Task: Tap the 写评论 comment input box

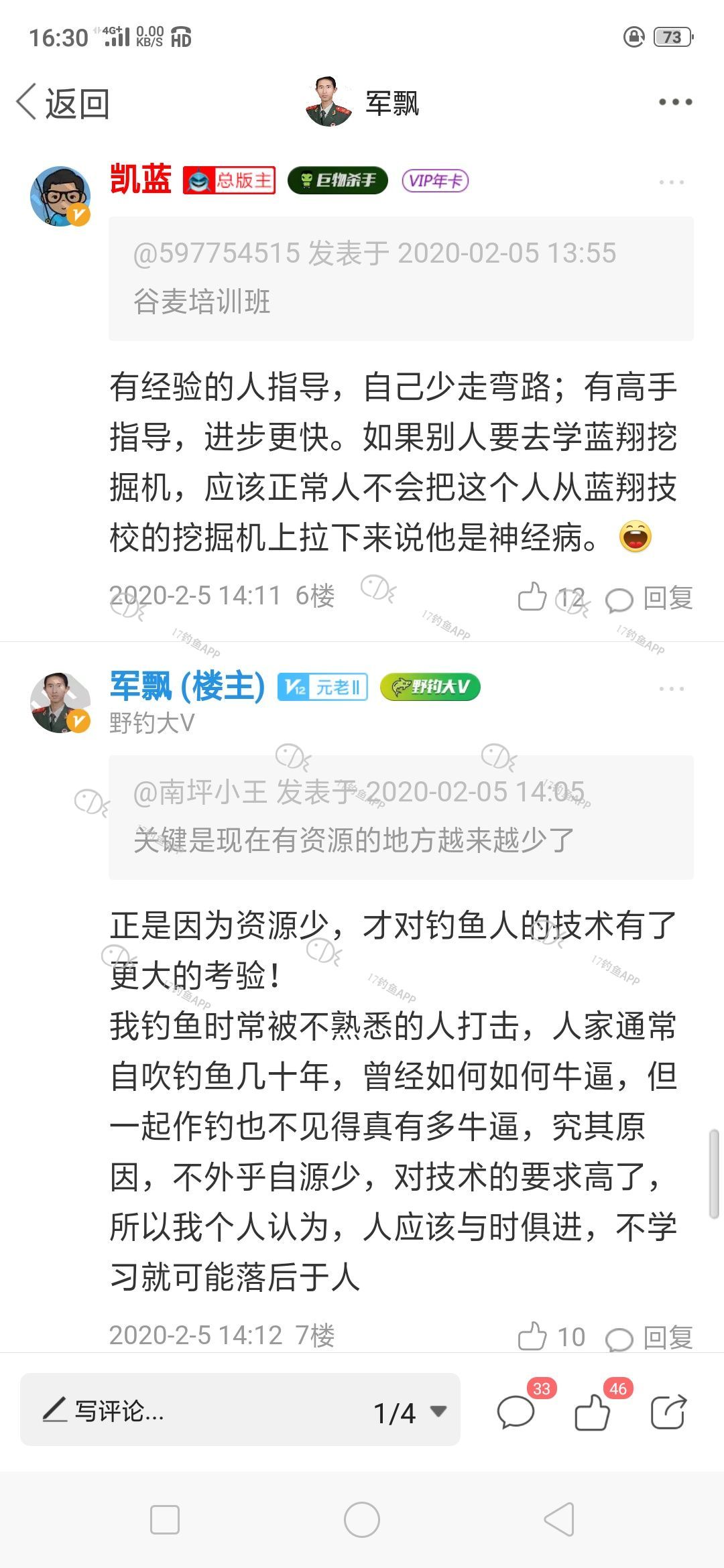Action: point(194,1412)
